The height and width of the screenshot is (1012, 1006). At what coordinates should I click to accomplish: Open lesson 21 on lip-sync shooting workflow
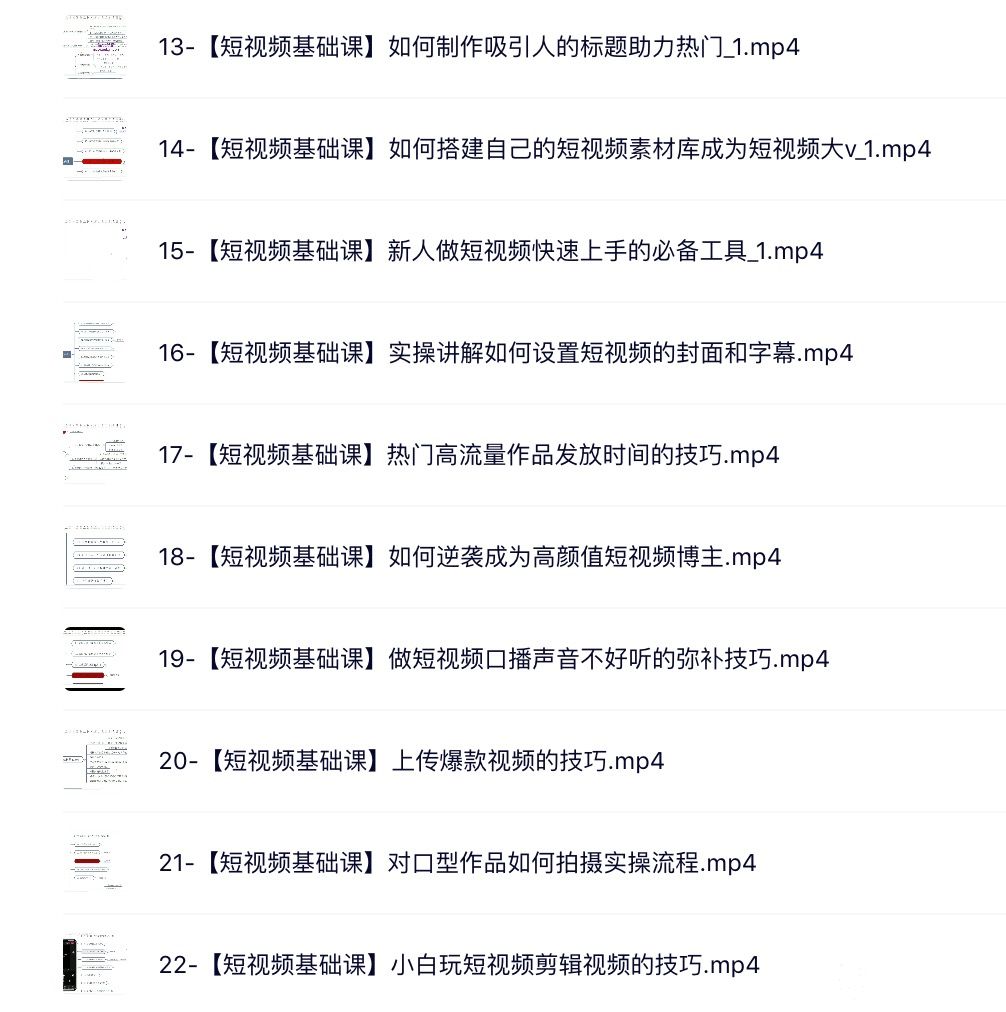pos(457,863)
